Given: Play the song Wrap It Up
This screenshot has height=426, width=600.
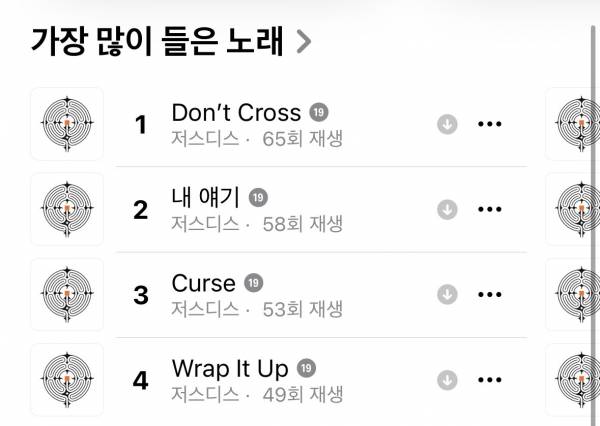Looking at the screenshot, I should 230,368.
